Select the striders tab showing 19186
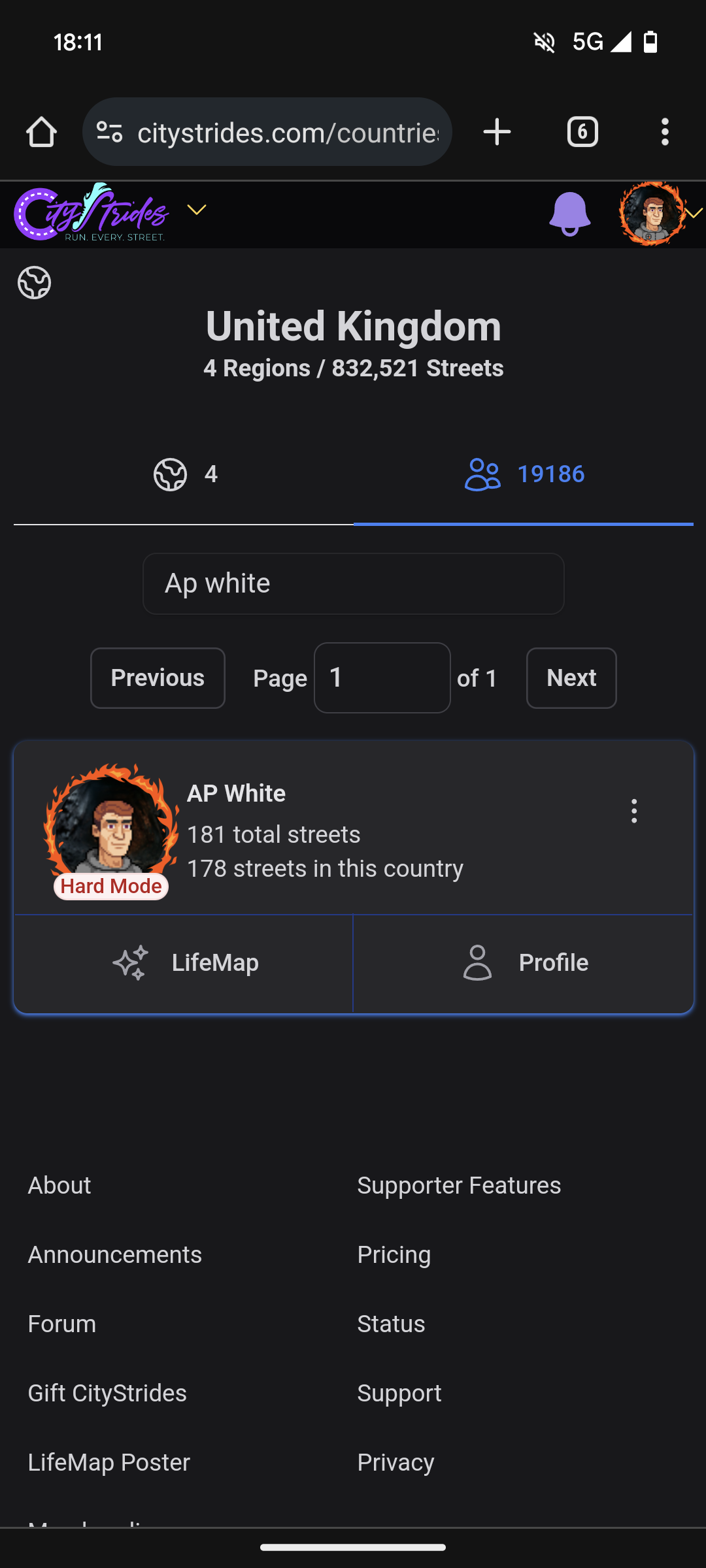 [524, 474]
